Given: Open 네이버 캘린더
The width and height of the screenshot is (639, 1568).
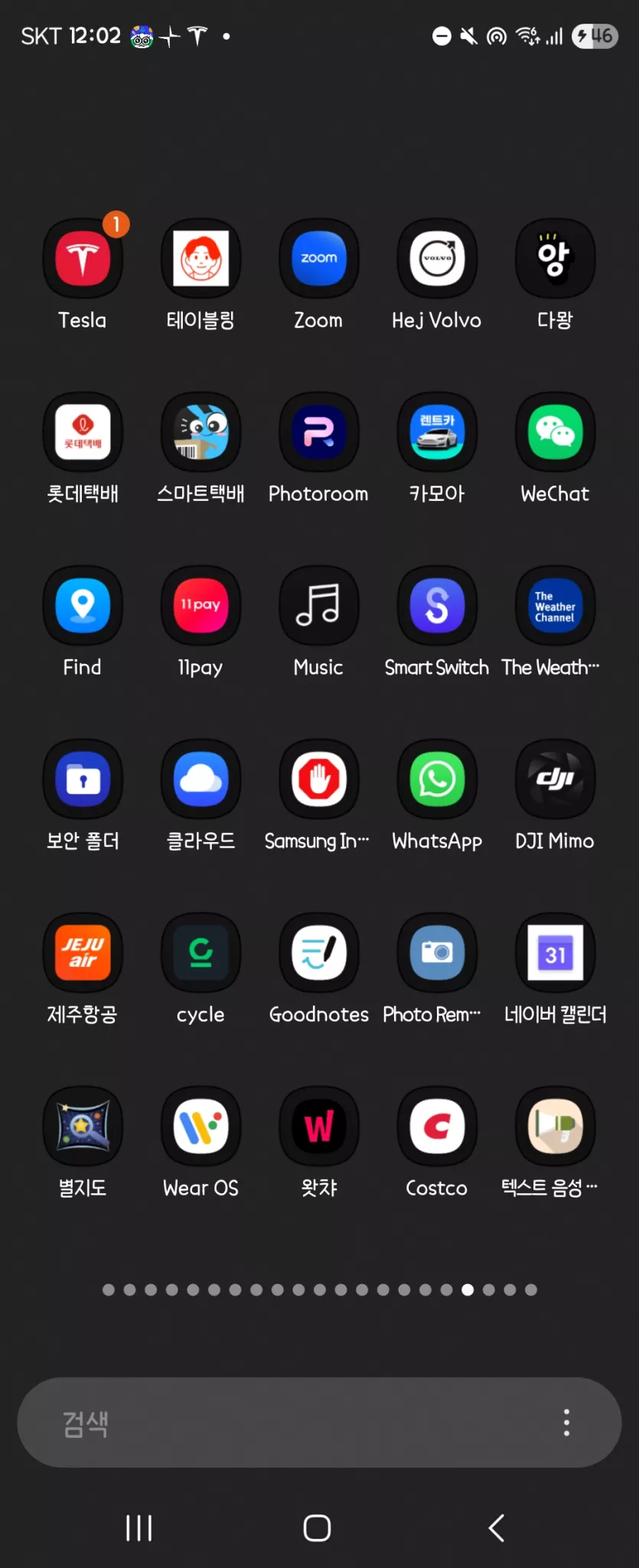Looking at the screenshot, I should [x=555, y=953].
